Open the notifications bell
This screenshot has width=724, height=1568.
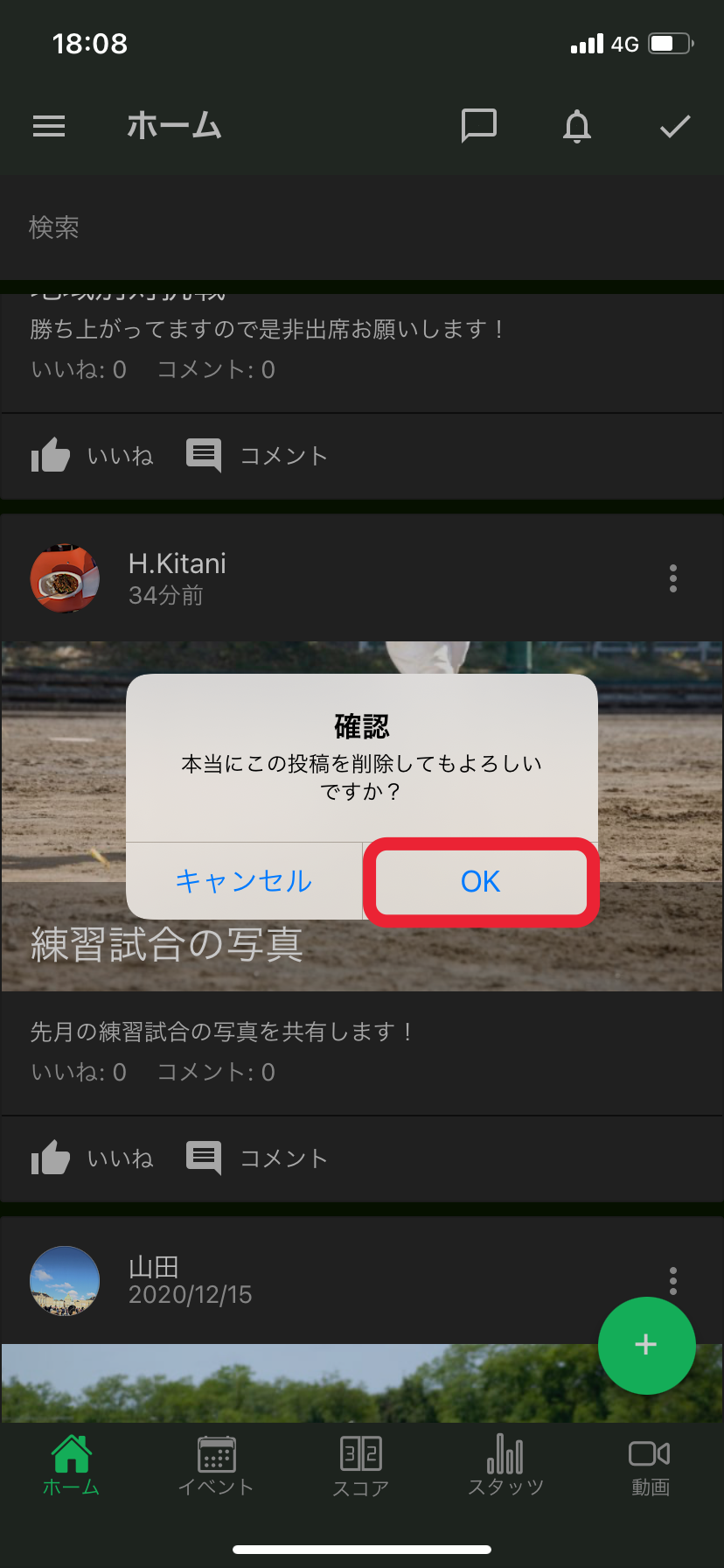pos(577,127)
